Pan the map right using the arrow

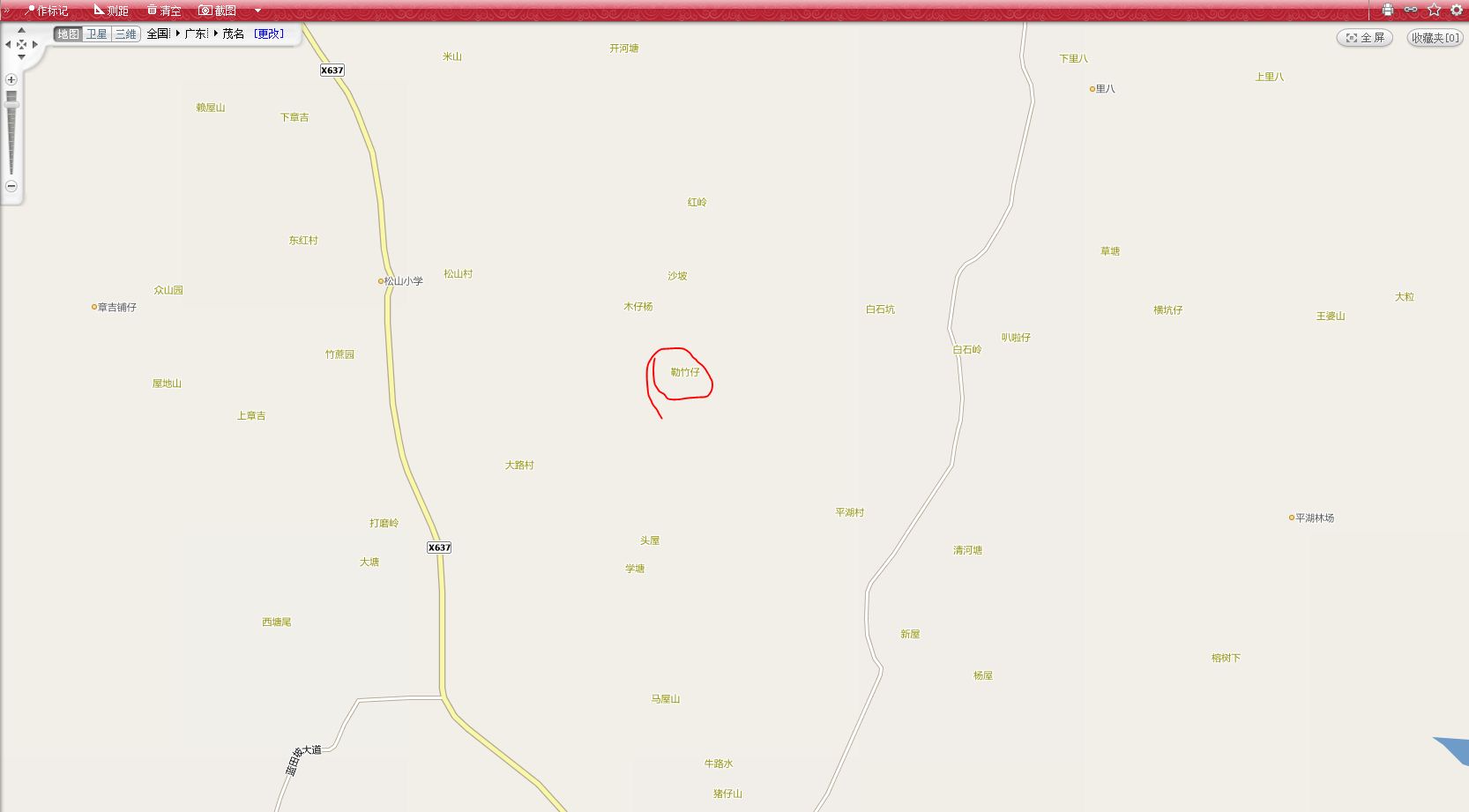coord(35,44)
